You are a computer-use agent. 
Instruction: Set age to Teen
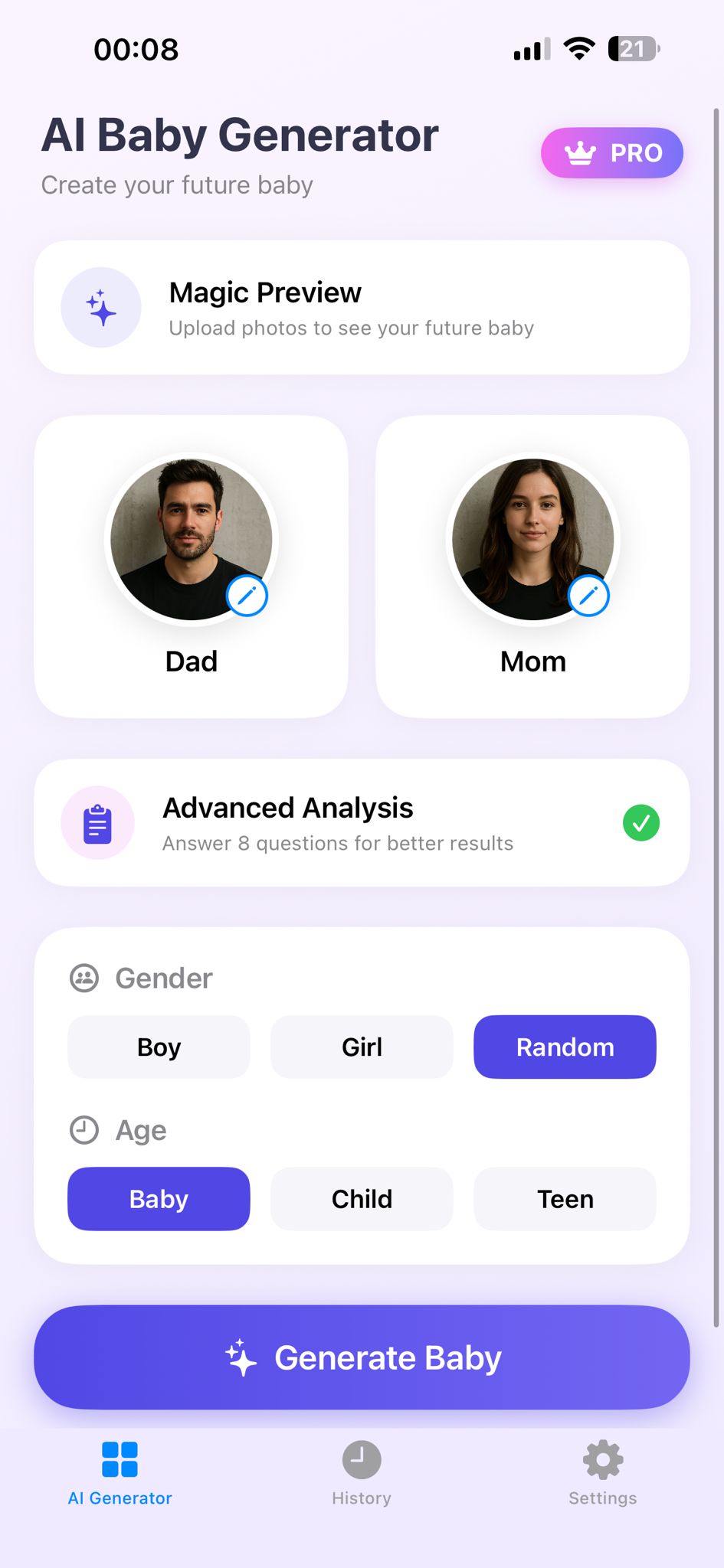pyautogui.click(x=565, y=1198)
